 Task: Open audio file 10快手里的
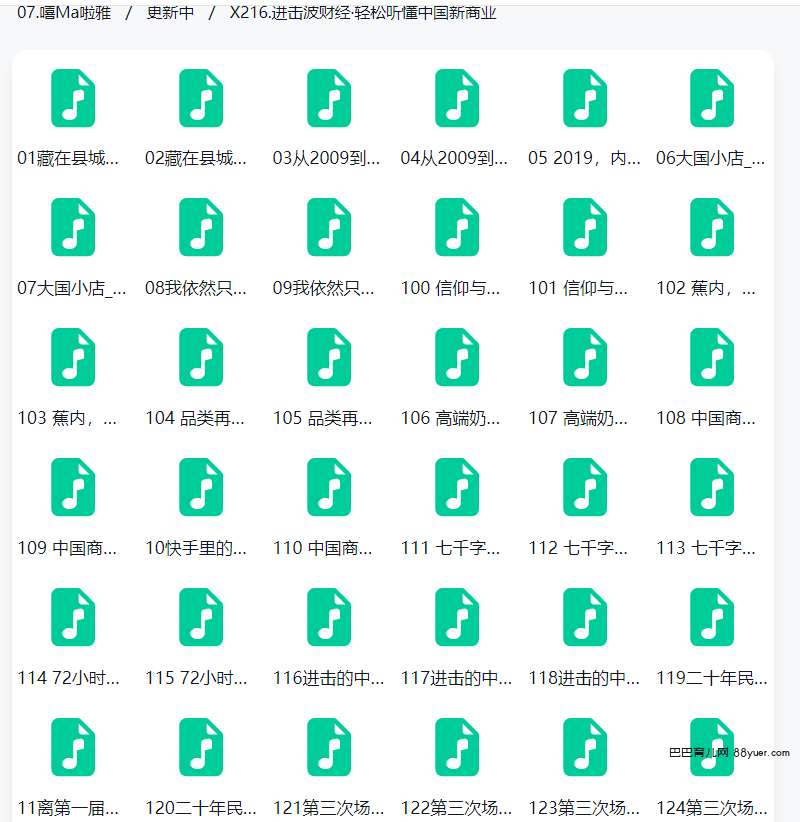pyautogui.click(x=201, y=488)
